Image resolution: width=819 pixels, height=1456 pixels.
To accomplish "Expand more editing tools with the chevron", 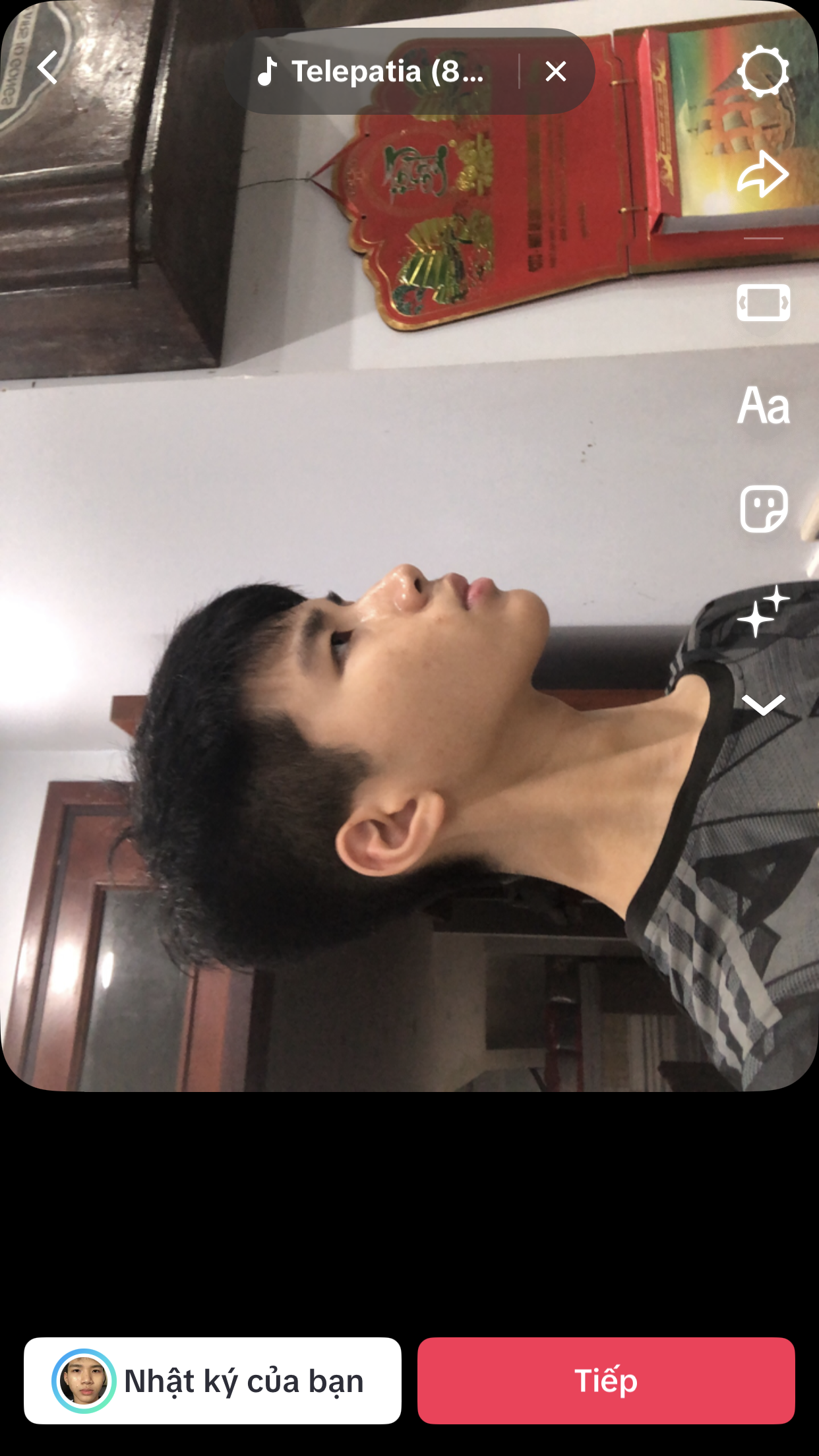I will (x=763, y=704).
